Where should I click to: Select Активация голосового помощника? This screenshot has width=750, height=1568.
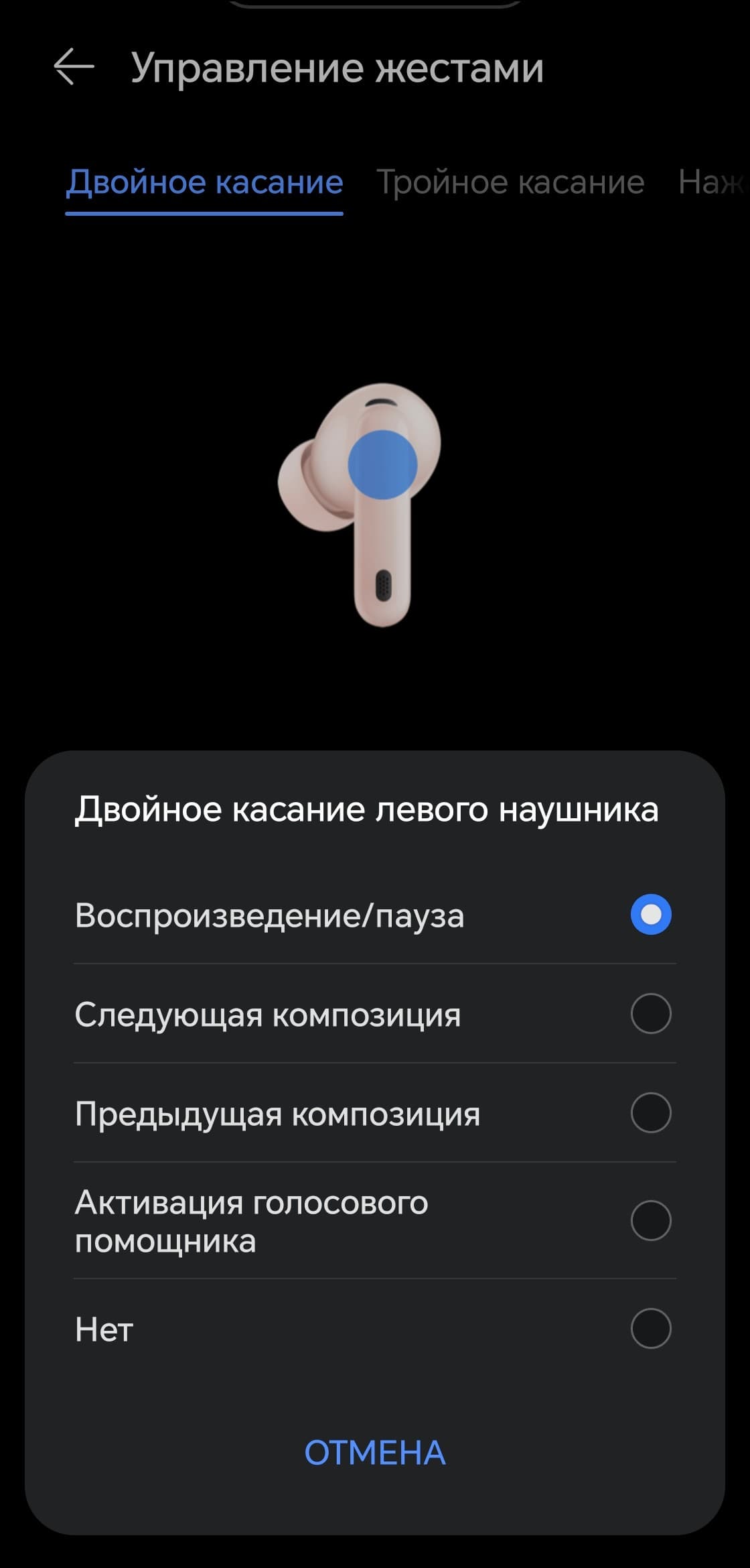coord(650,1220)
